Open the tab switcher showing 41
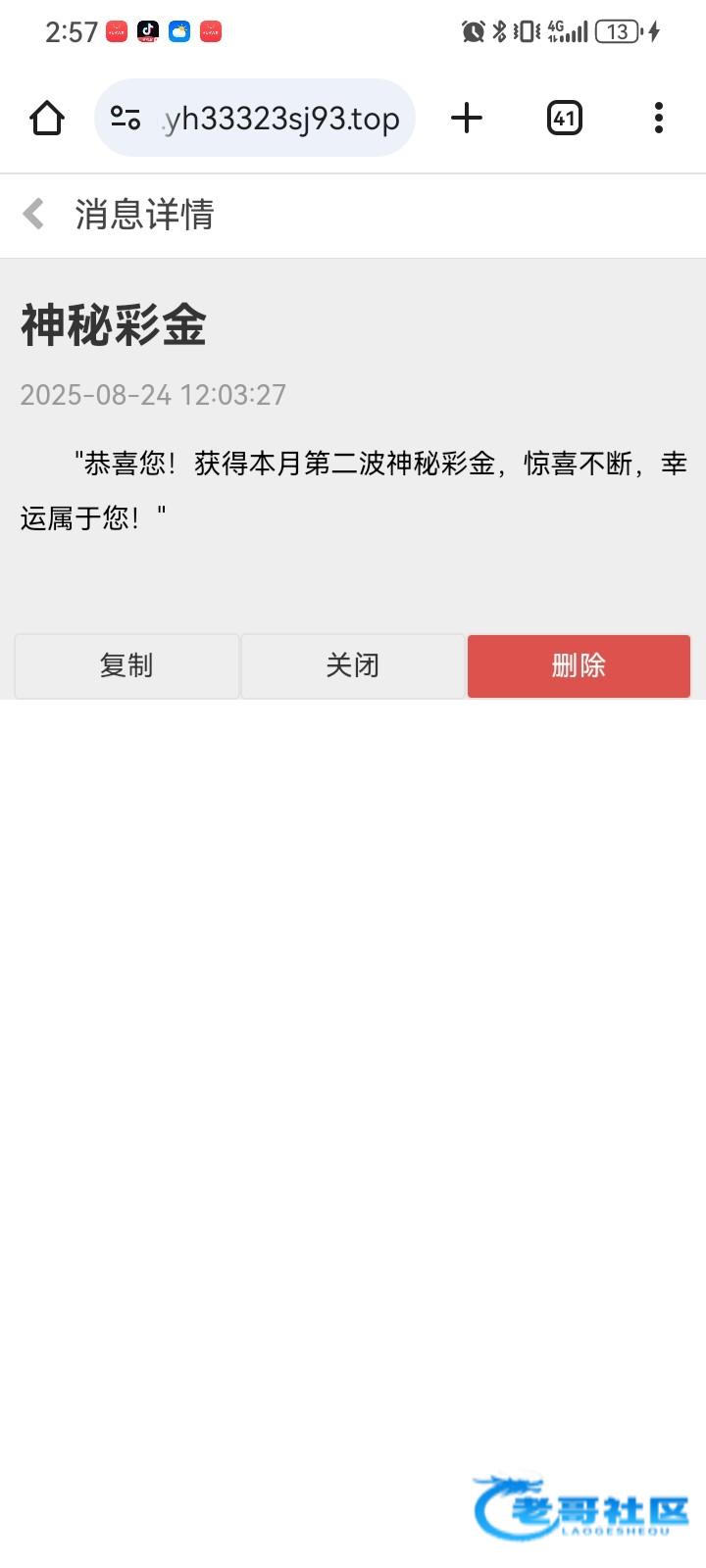 [564, 119]
